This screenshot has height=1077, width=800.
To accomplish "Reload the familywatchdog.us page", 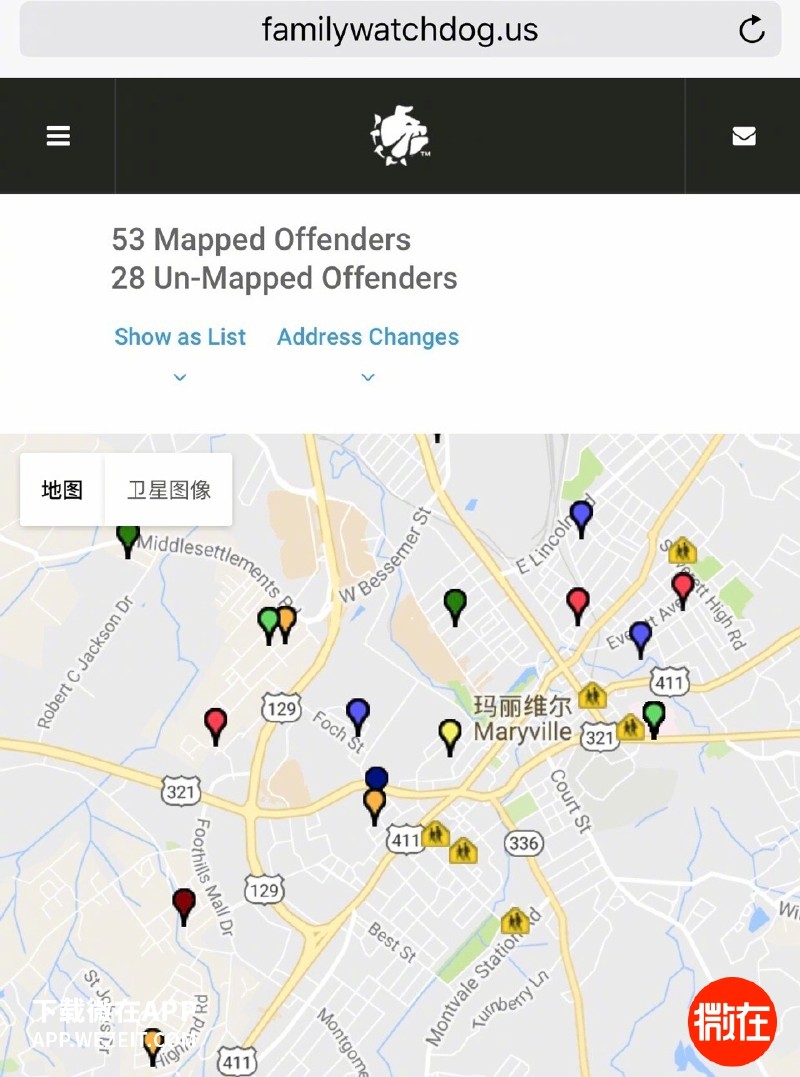I will point(751,30).
